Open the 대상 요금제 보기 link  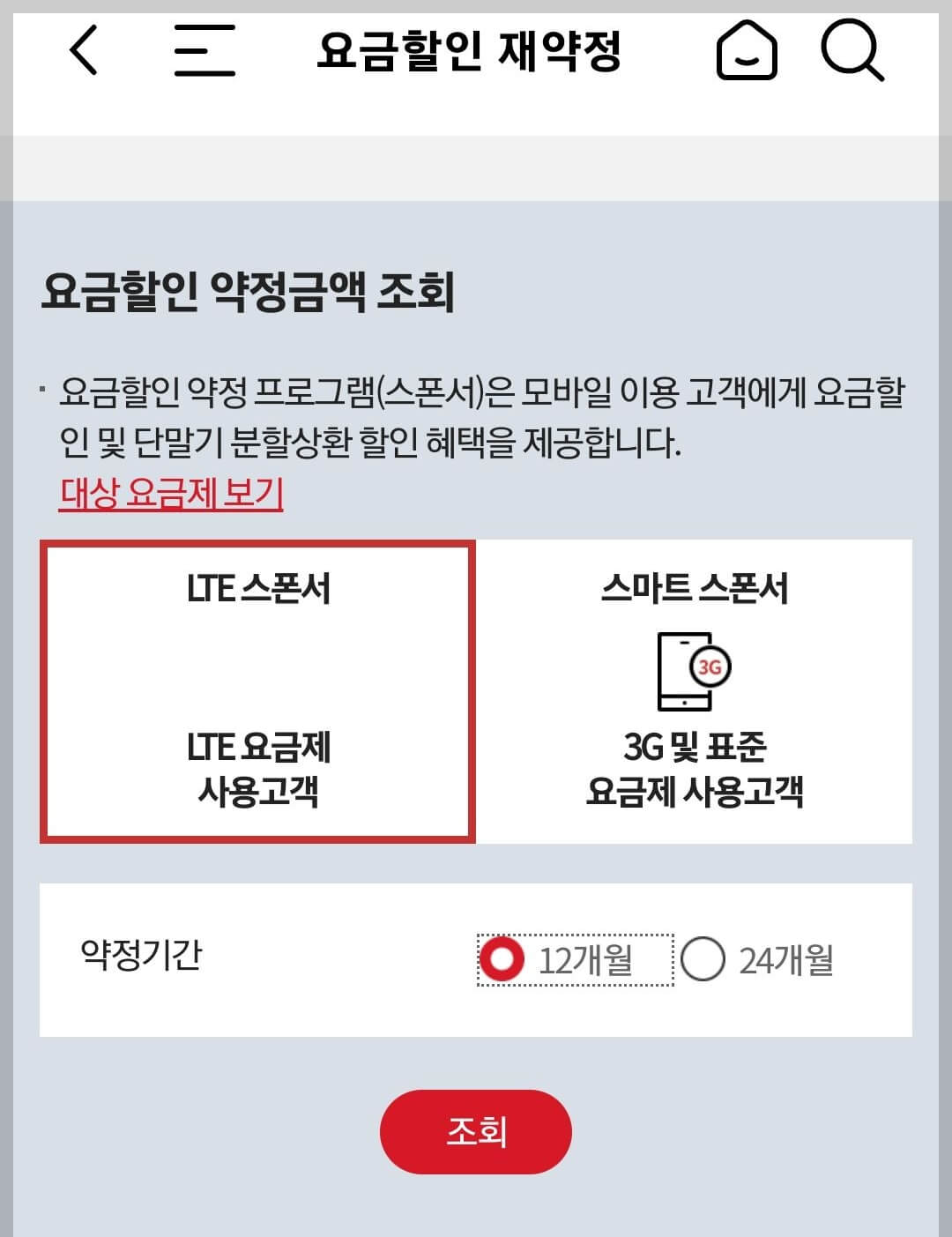(169, 496)
